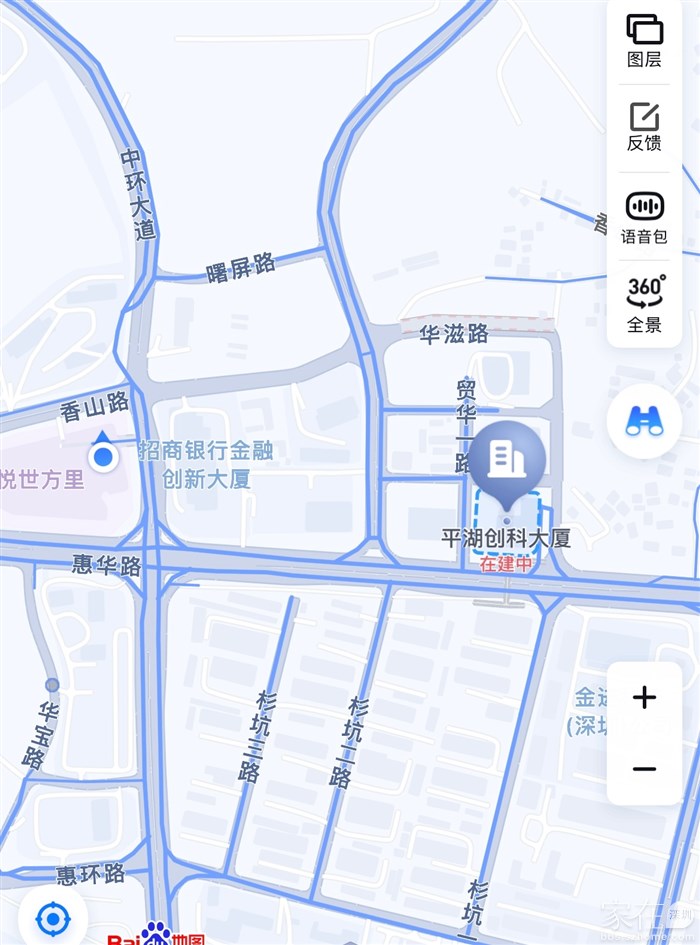
Task: Open the 语音包 voice pack option
Action: [x=644, y=217]
